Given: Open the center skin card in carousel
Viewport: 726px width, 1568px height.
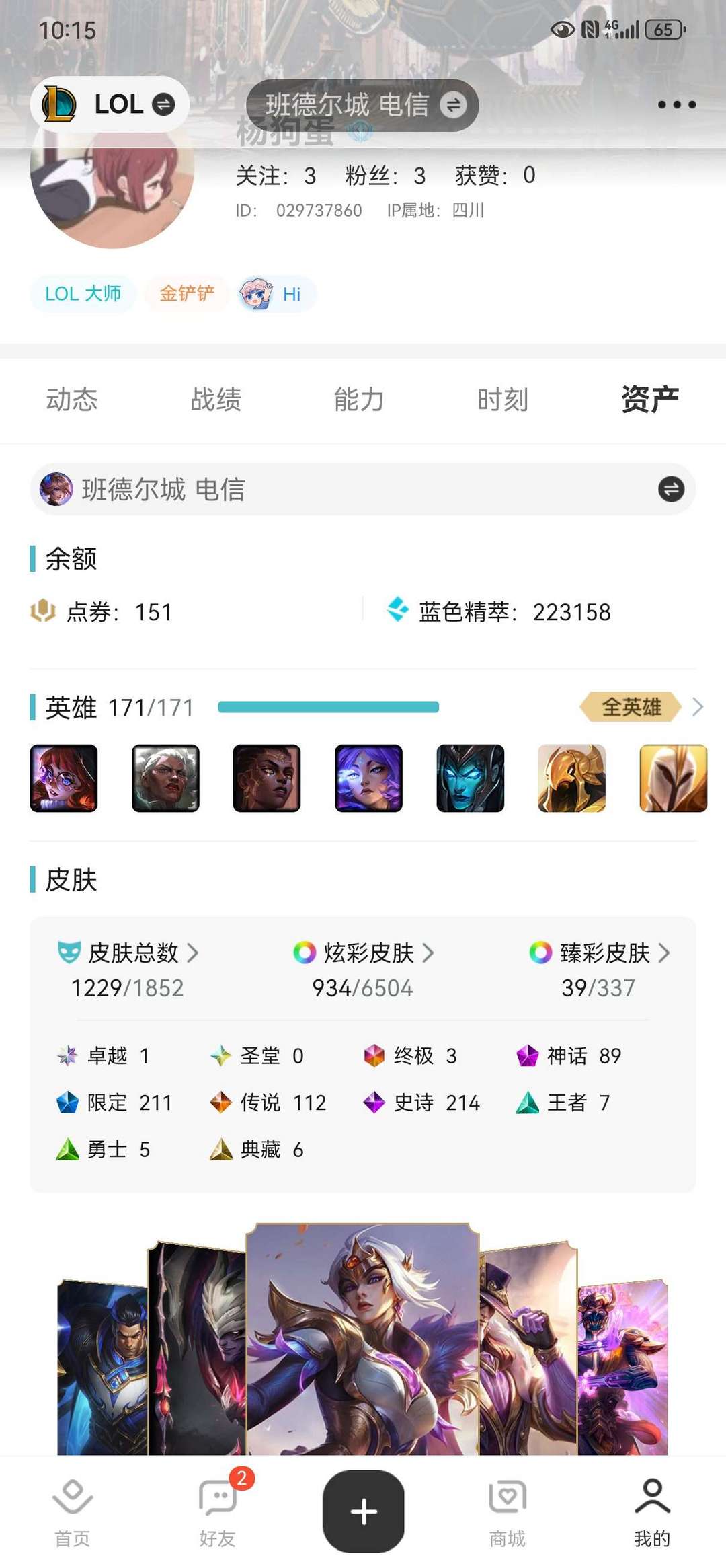Looking at the screenshot, I should (x=363, y=1339).
